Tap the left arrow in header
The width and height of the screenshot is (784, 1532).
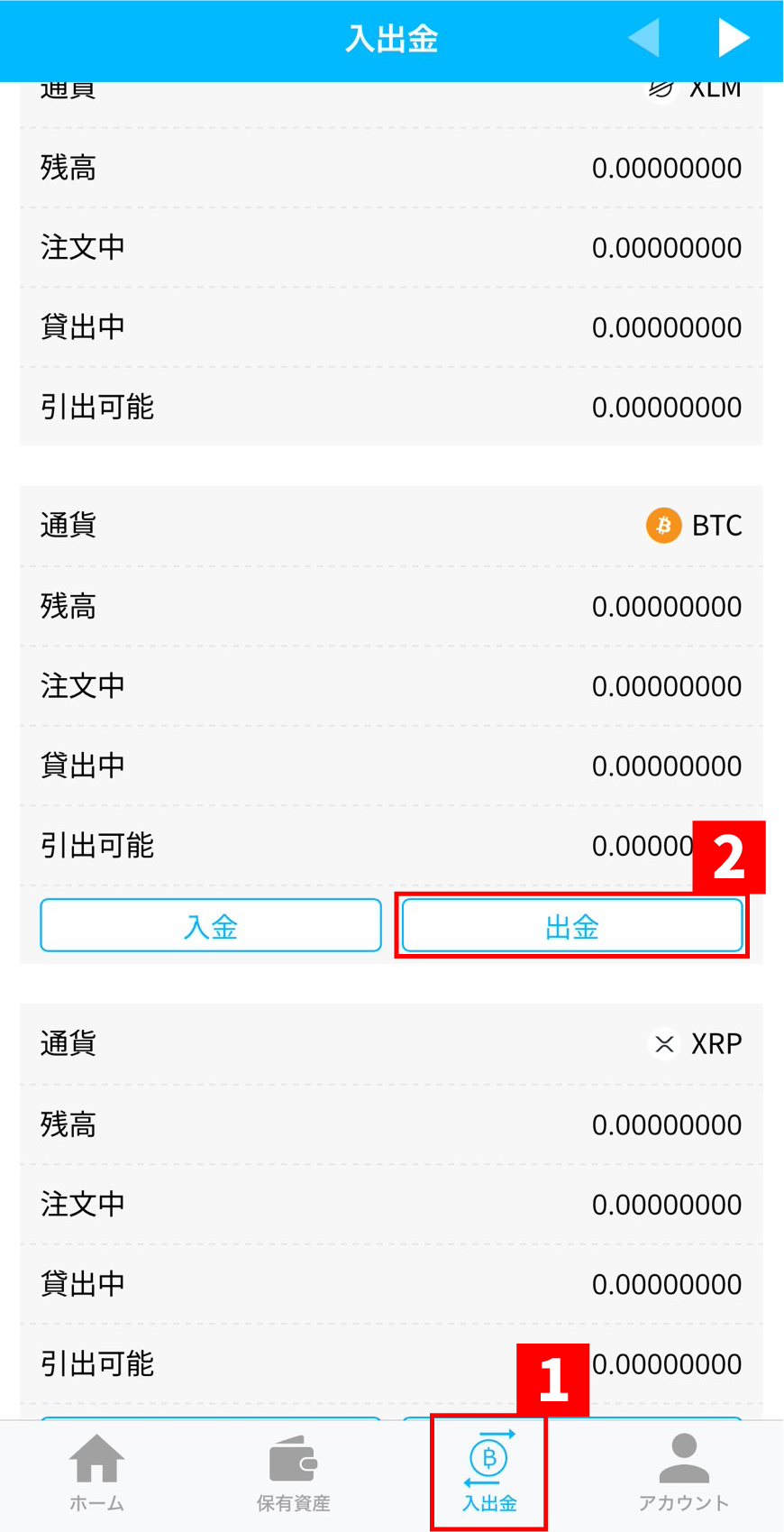644,38
